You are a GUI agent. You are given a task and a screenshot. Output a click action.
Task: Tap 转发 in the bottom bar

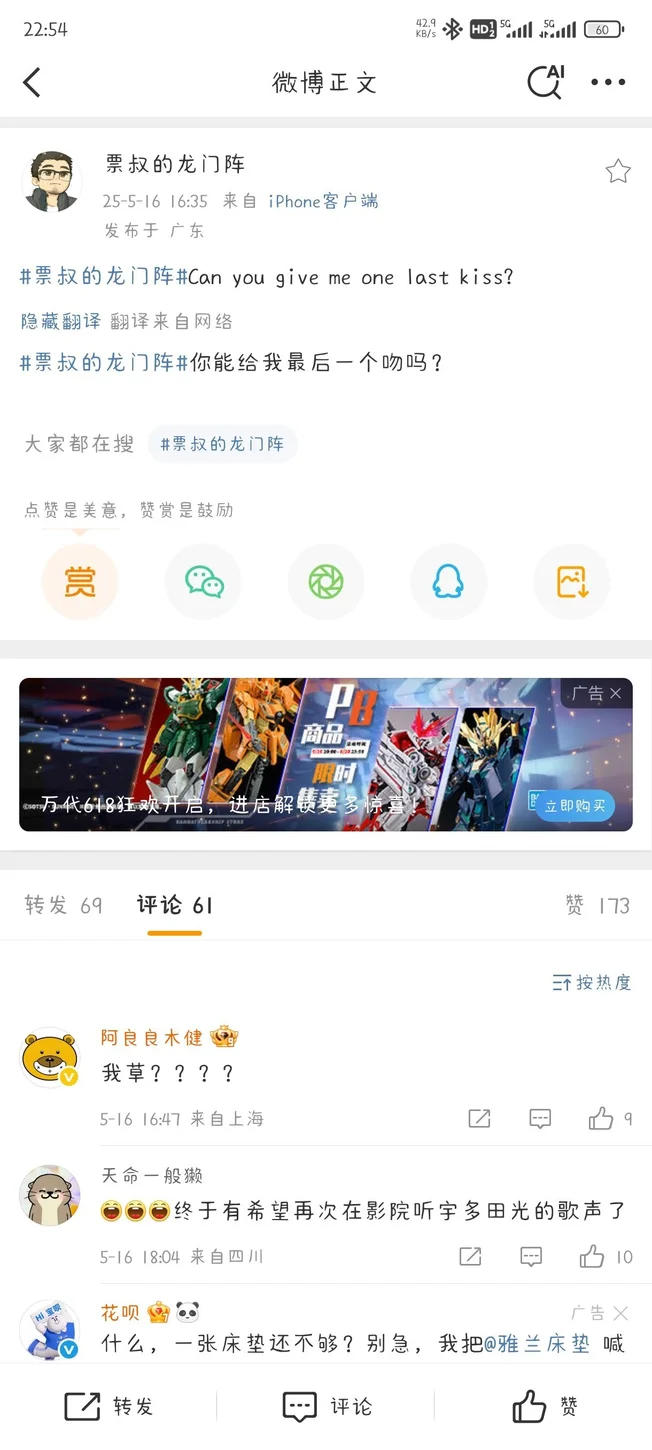click(x=110, y=1406)
